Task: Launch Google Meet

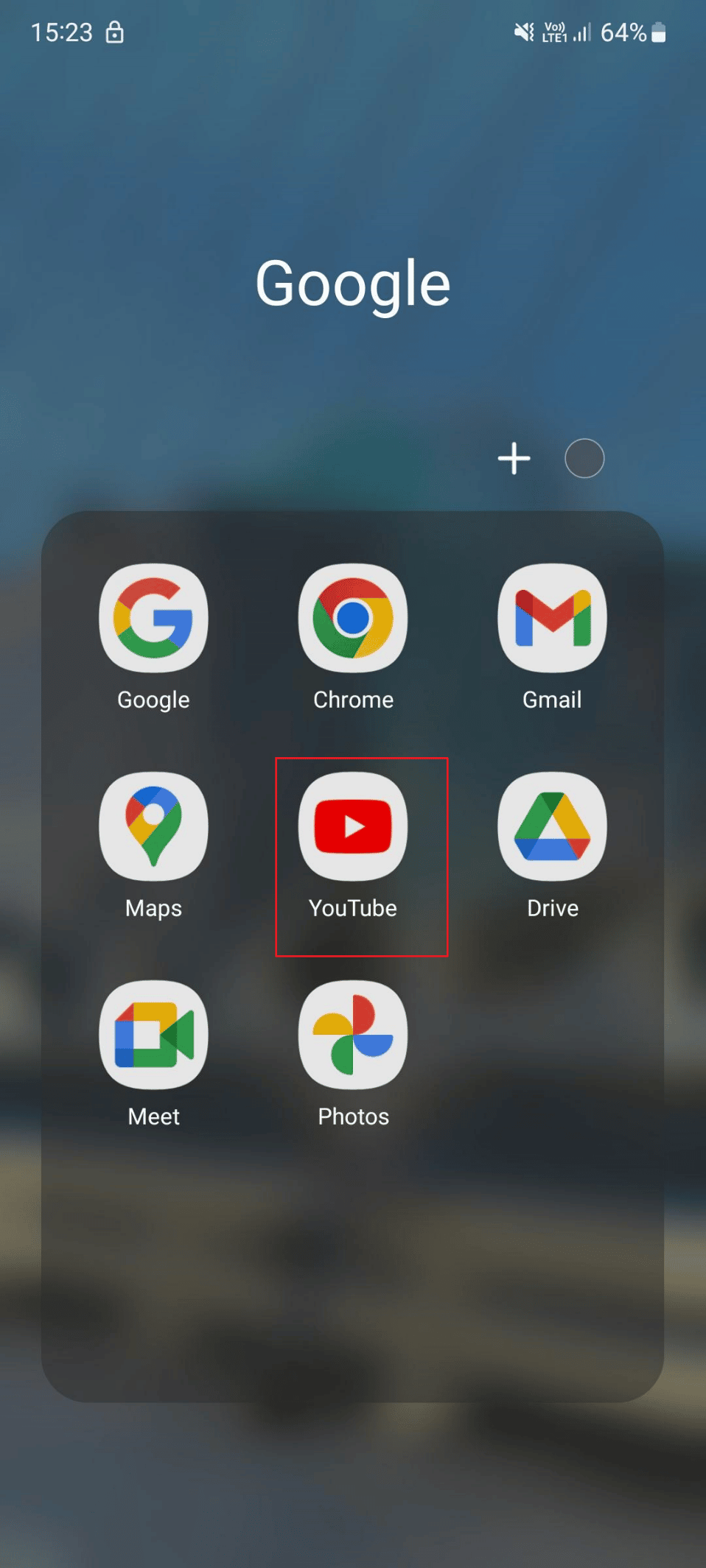Action: point(153,1036)
